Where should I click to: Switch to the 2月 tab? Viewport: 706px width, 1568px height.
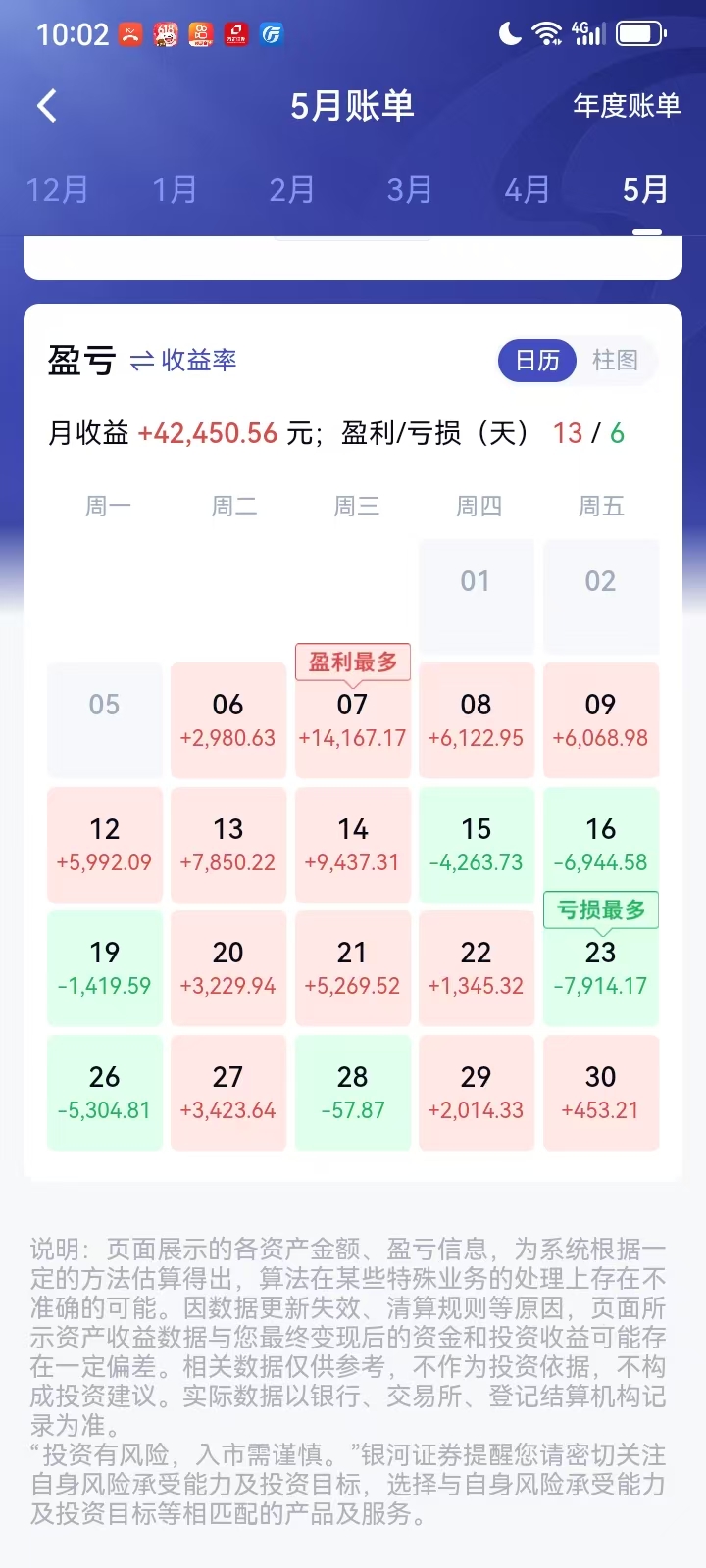(292, 189)
